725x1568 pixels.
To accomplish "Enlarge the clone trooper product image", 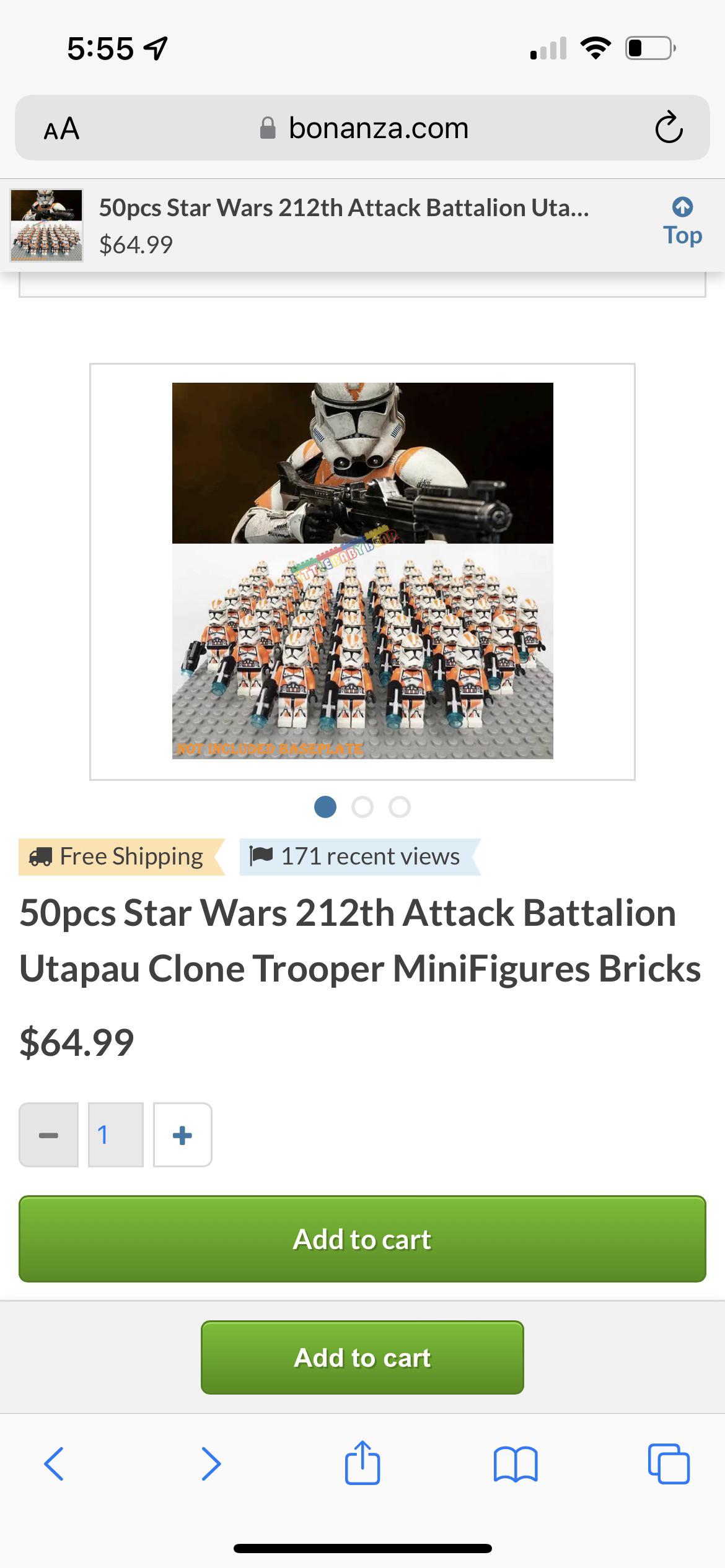I will point(362,571).
